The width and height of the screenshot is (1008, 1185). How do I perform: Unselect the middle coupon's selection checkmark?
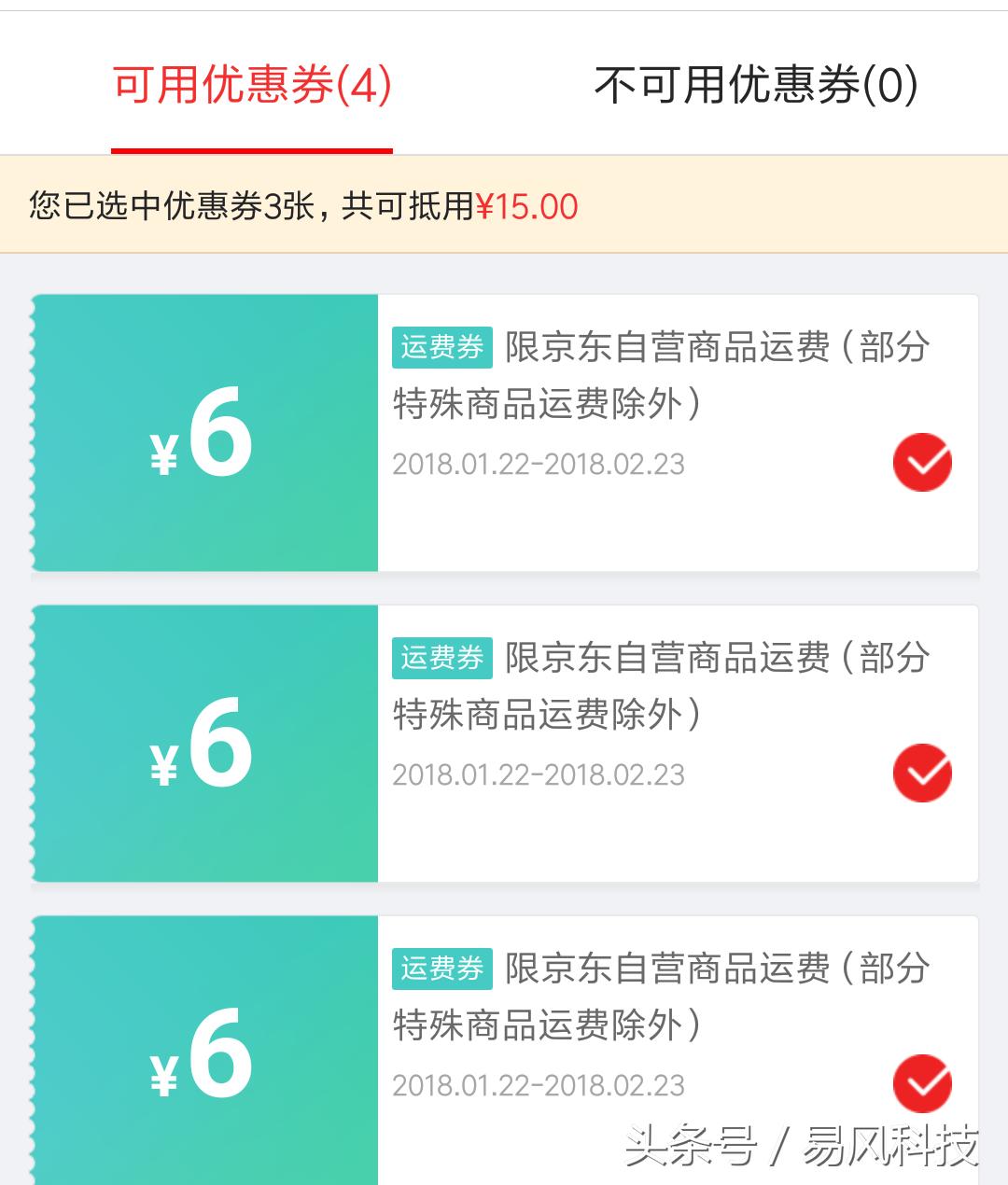click(922, 772)
